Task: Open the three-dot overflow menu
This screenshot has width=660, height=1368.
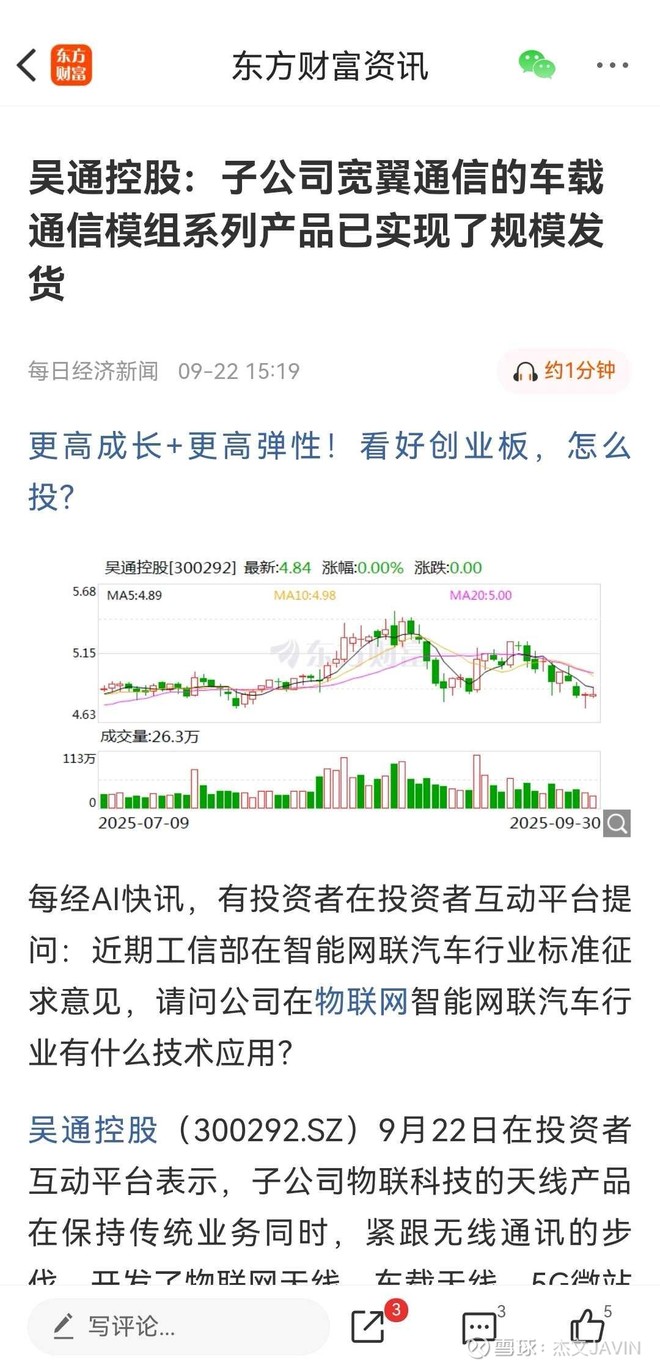Action: pos(612,66)
